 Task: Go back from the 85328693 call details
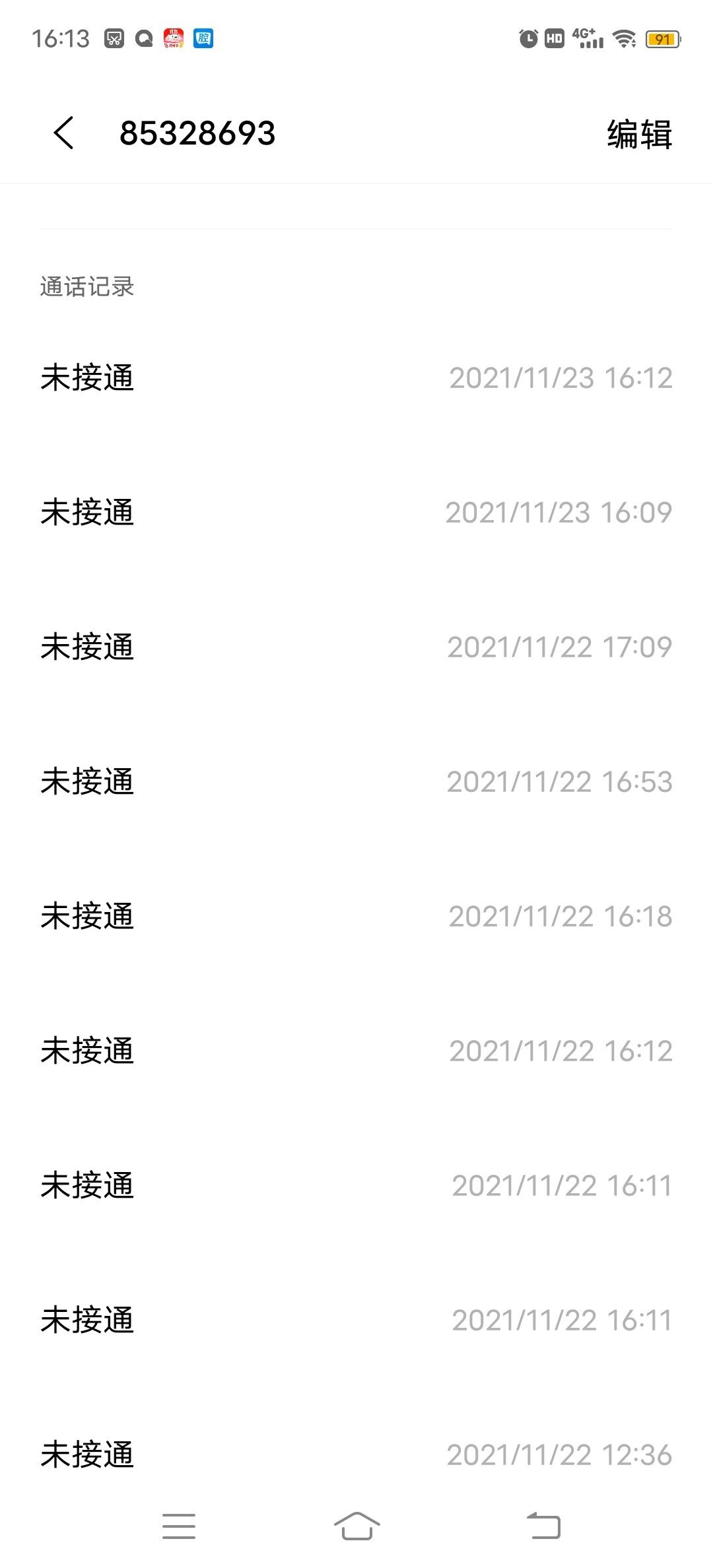point(64,133)
